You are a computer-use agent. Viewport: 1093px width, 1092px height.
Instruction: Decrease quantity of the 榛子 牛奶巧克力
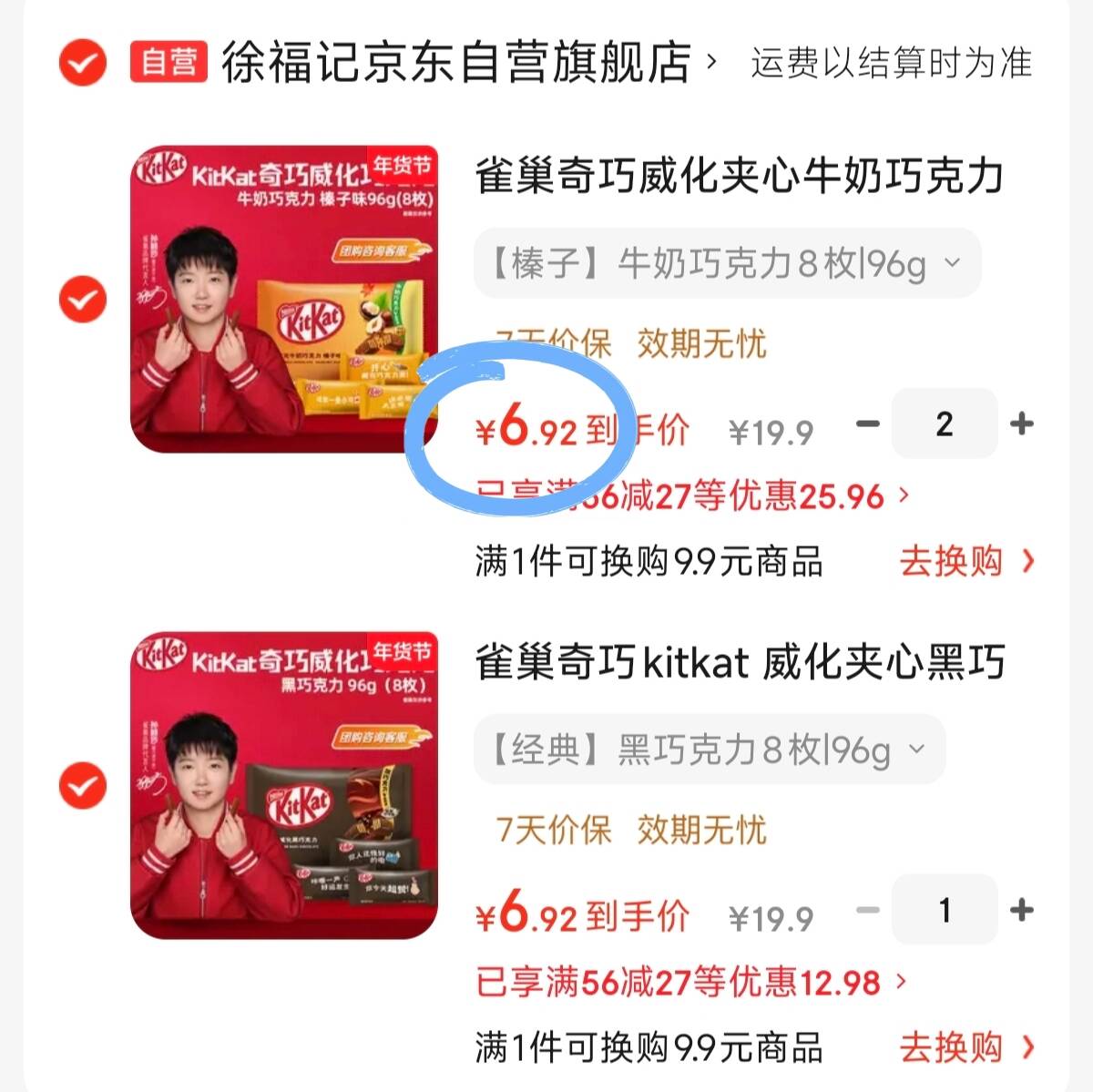point(868,424)
